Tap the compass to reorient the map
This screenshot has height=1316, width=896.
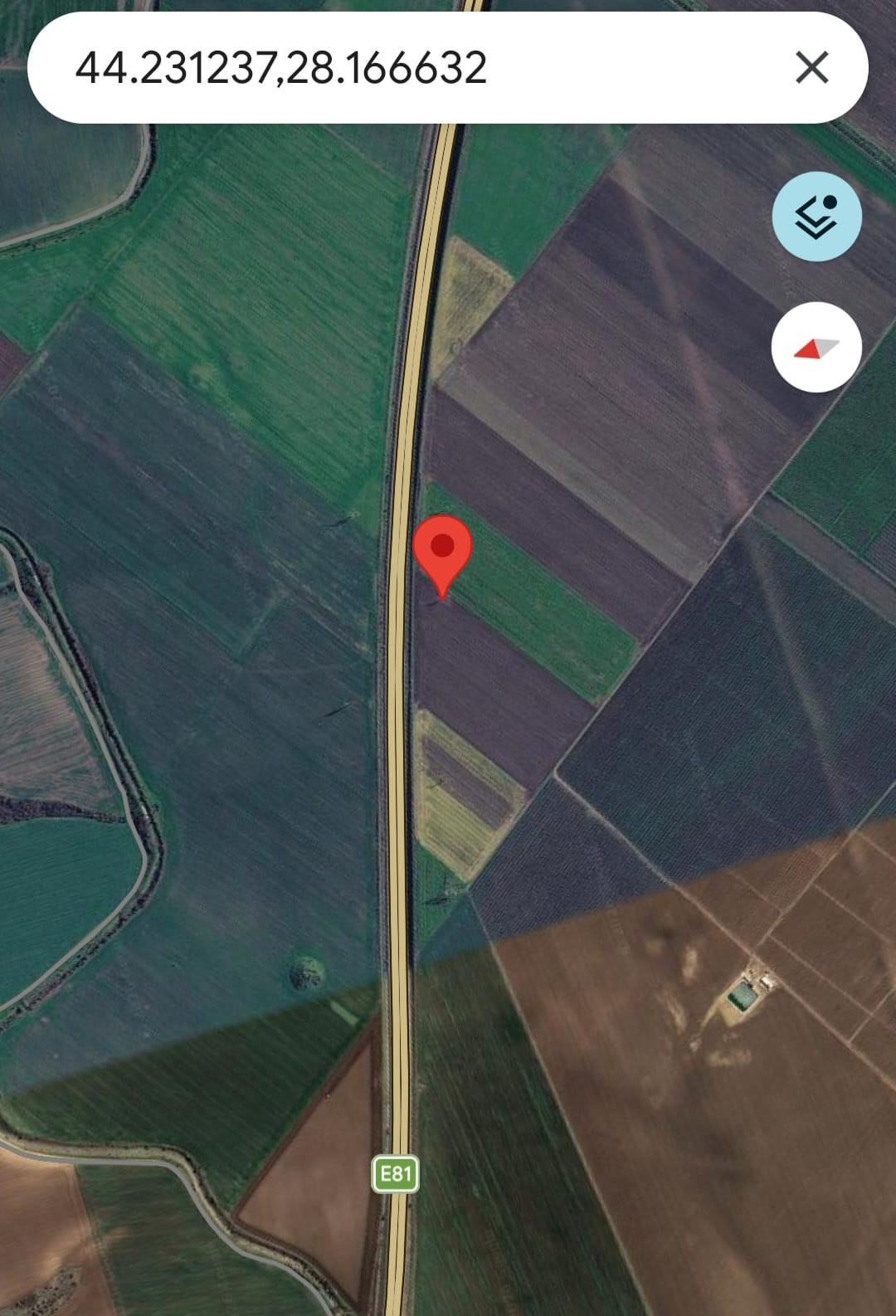(816, 348)
